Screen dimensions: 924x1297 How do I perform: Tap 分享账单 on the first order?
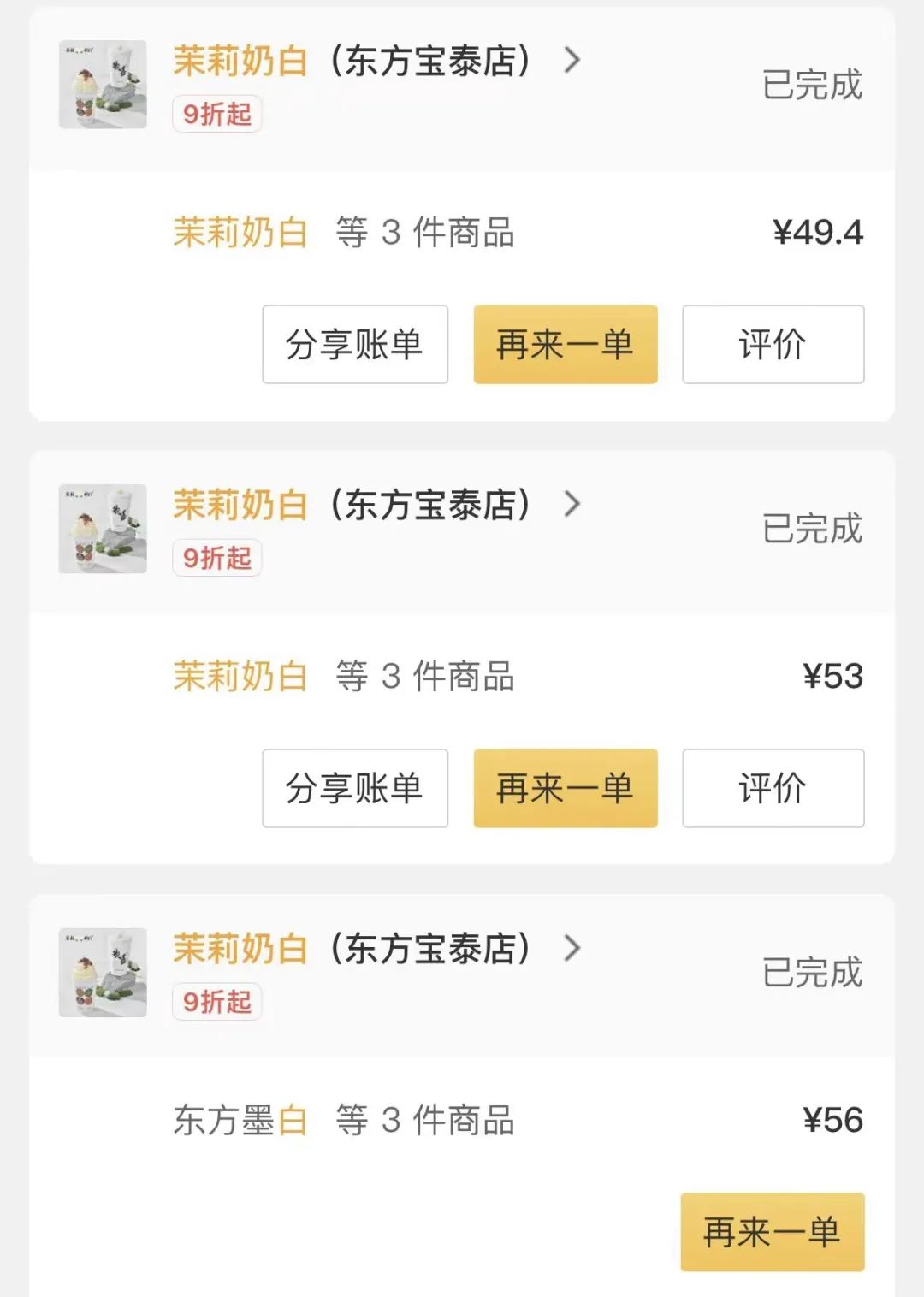[354, 344]
